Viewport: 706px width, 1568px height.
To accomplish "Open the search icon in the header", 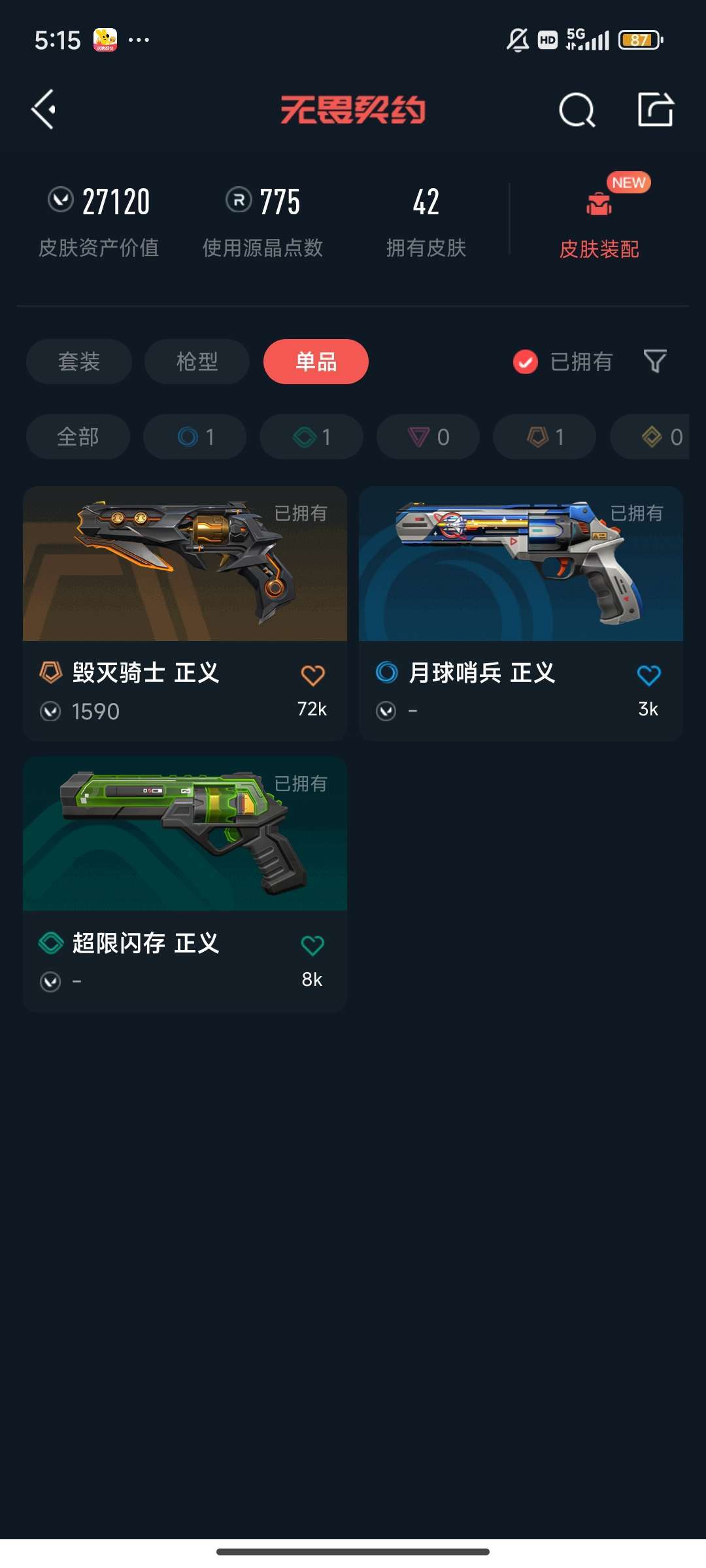I will tap(577, 110).
